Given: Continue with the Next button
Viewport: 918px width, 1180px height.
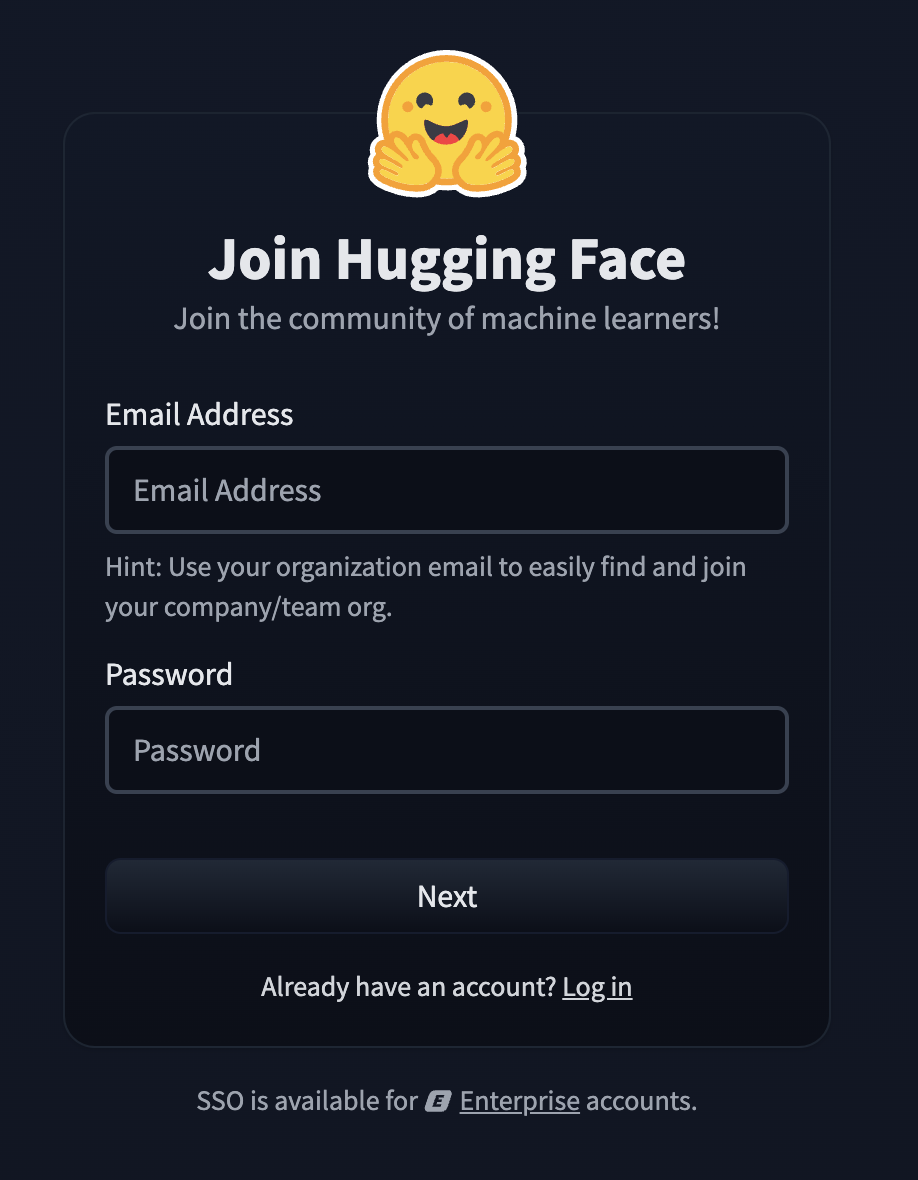Looking at the screenshot, I should [x=446, y=896].
